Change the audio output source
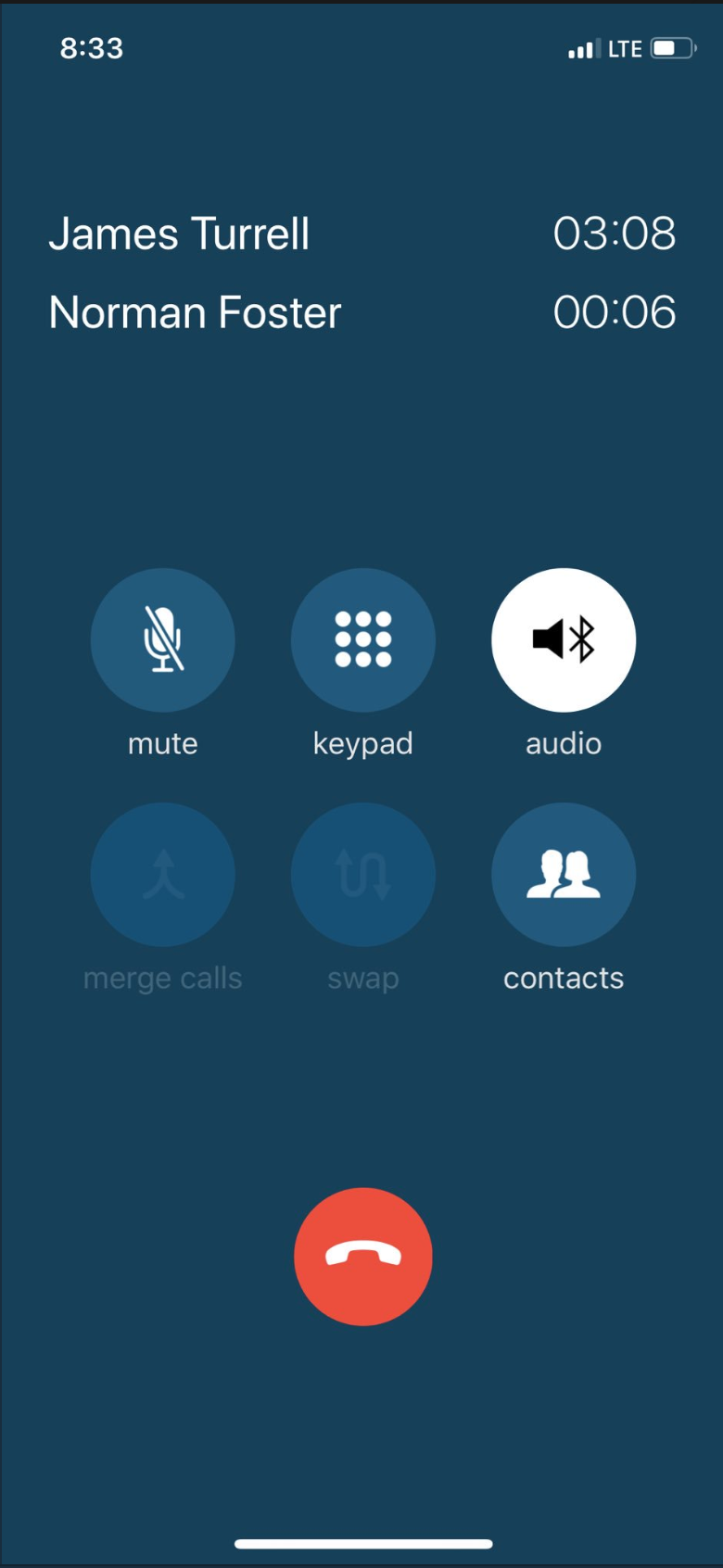This screenshot has height=1568, width=723. 563,639
